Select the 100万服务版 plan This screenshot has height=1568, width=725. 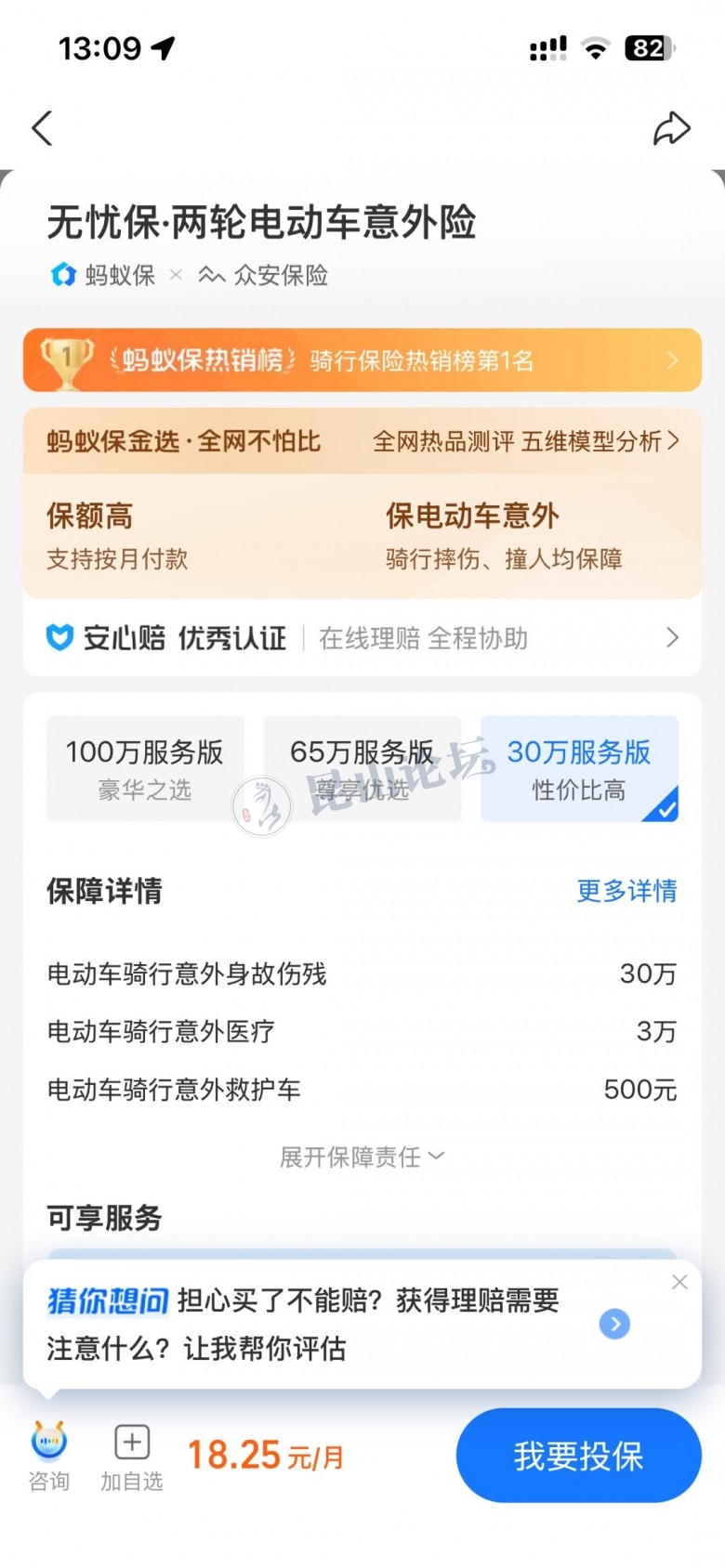coord(145,769)
